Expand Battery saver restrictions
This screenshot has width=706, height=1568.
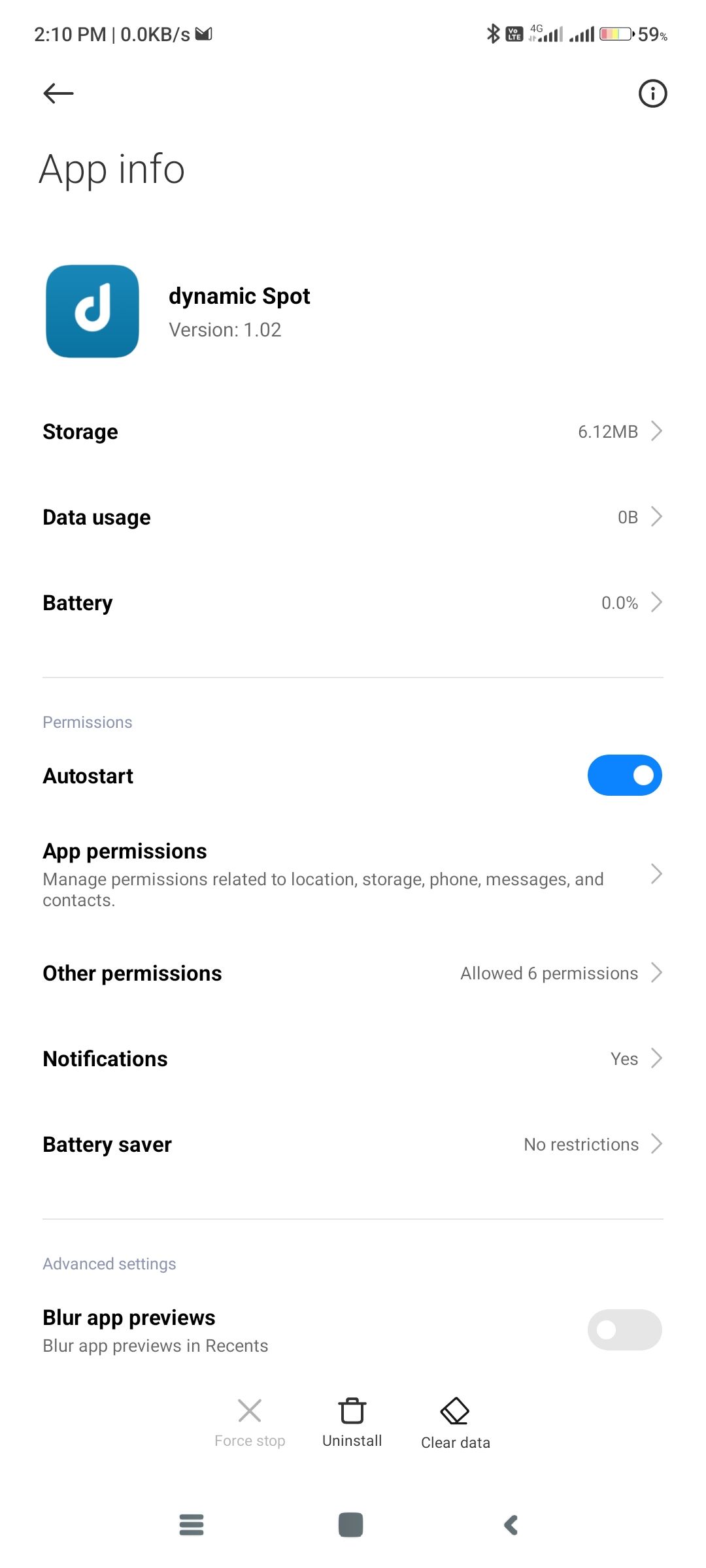[657, 1144]
